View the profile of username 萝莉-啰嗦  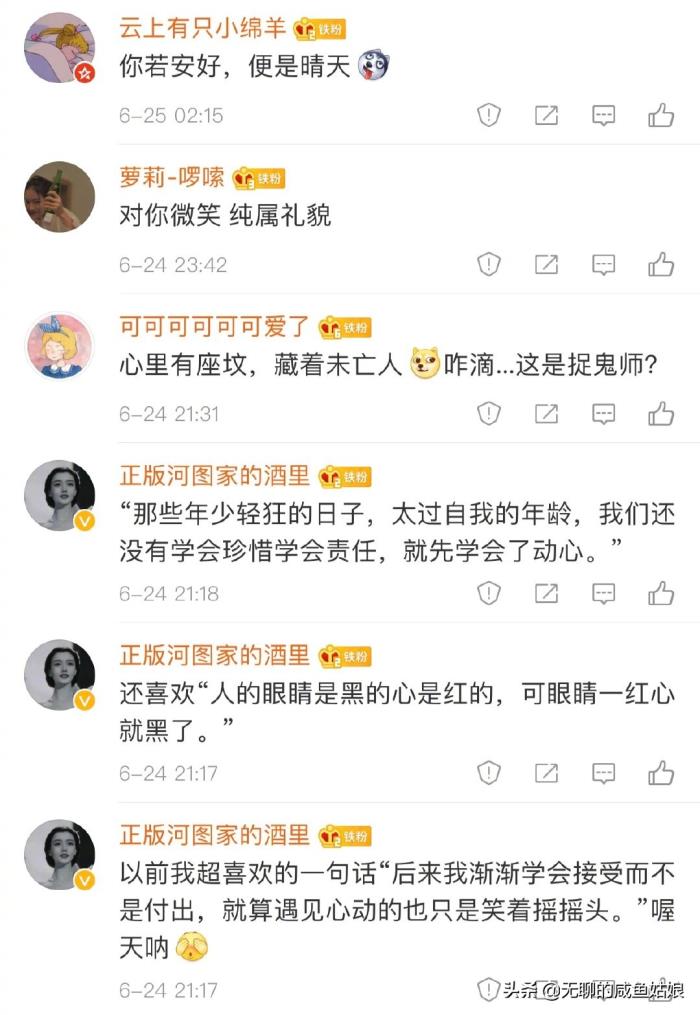tap(171, 178)
